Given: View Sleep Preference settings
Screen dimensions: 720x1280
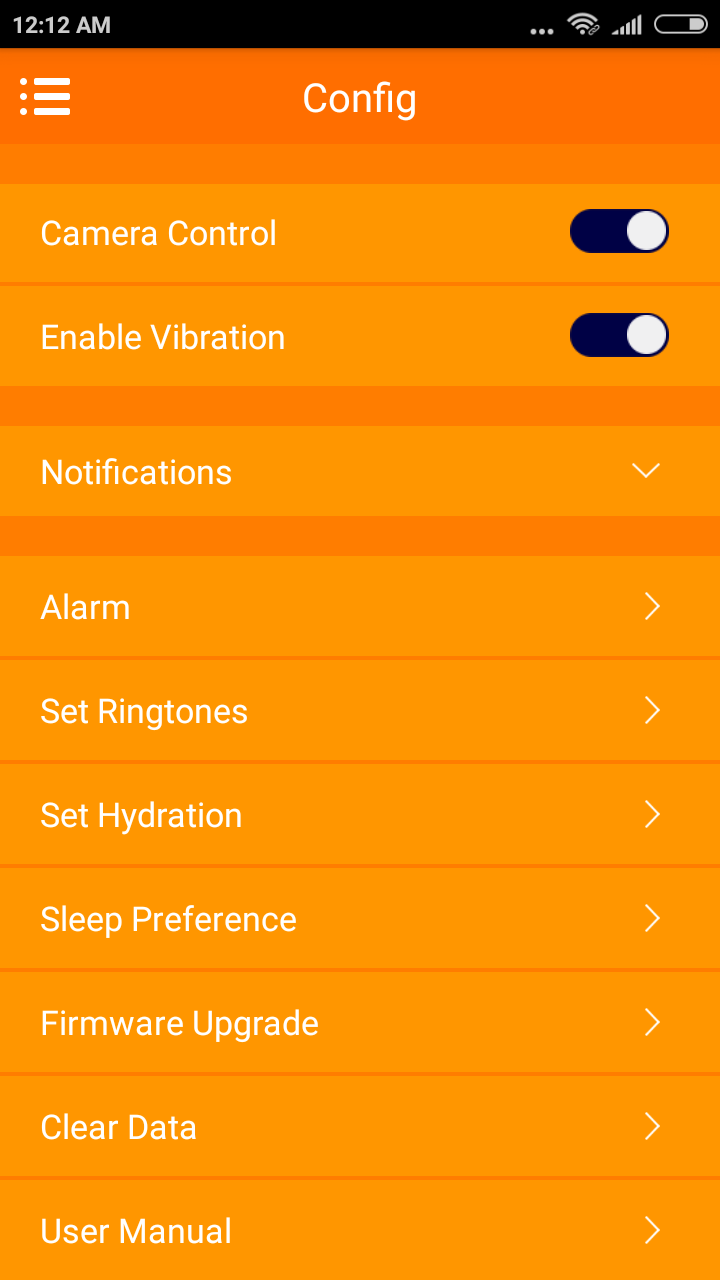Looking at the screenshot, I should (x=360, y=919).
